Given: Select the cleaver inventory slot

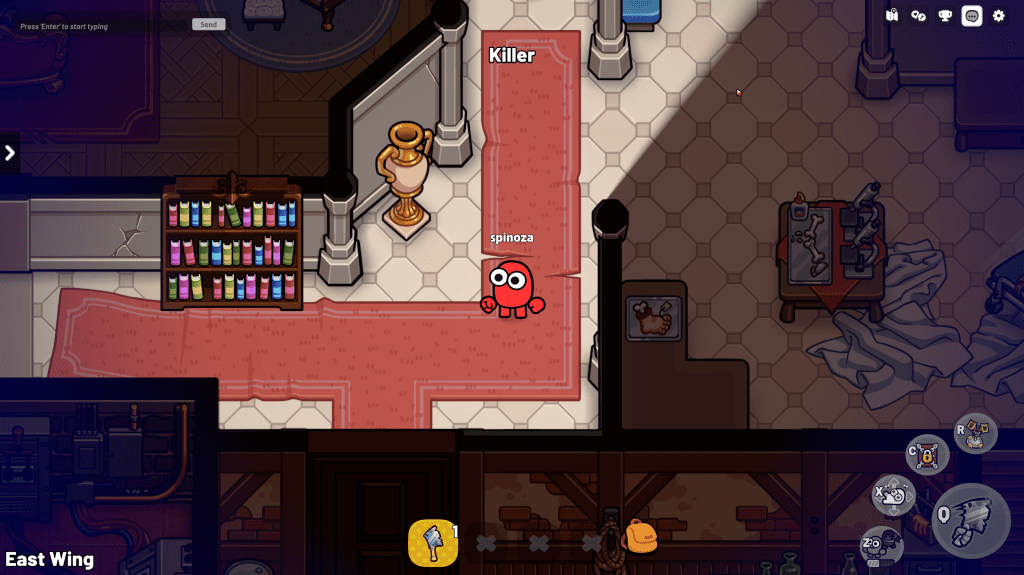Looking at the screenshot, I should coord(433,543).
